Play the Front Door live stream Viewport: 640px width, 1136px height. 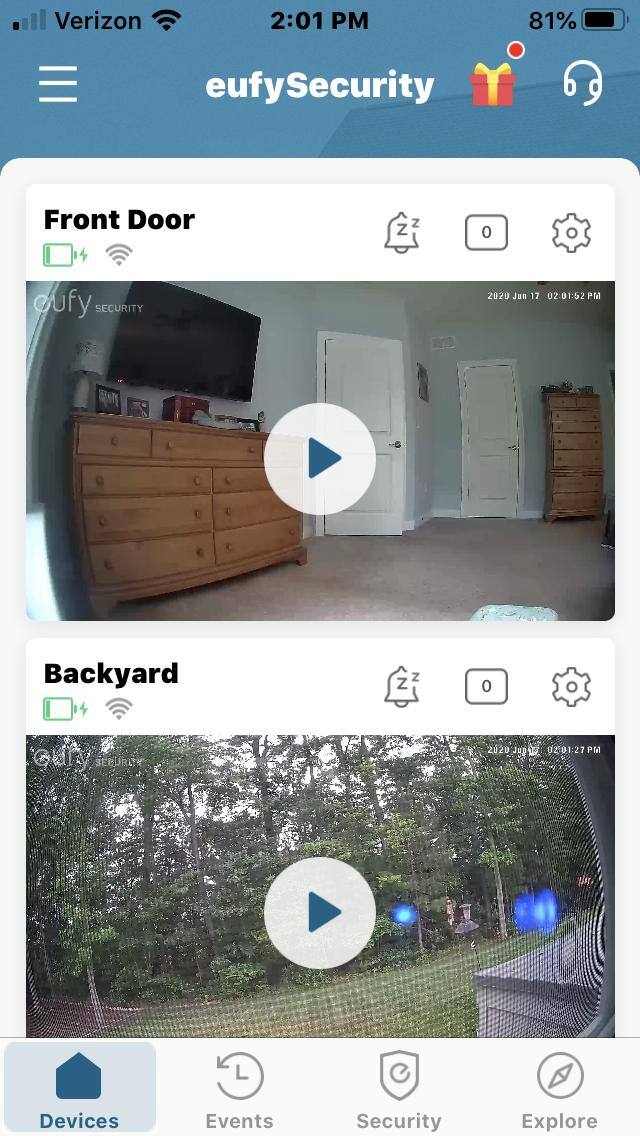pyautogui.click(x=320, y=459)
